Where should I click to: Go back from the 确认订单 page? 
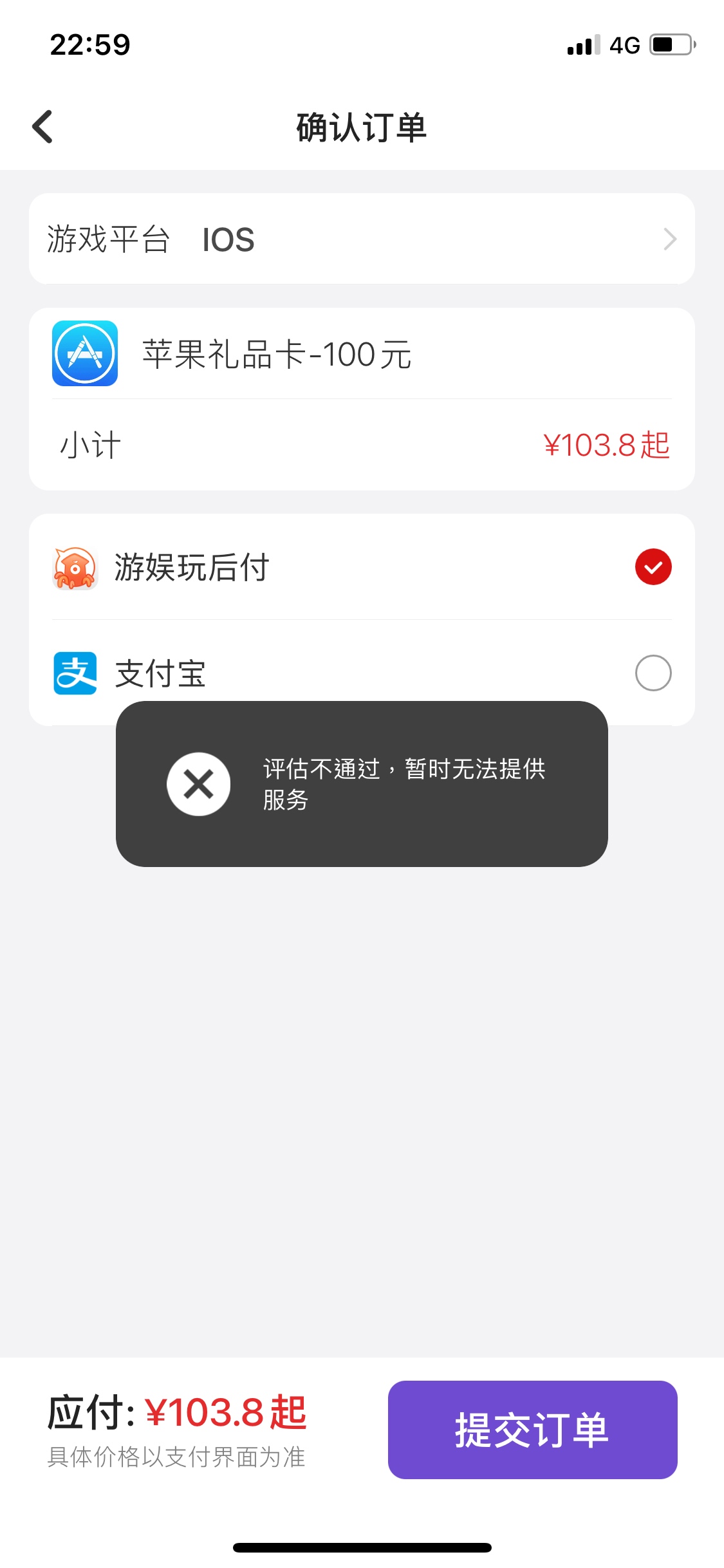(42, 127)
